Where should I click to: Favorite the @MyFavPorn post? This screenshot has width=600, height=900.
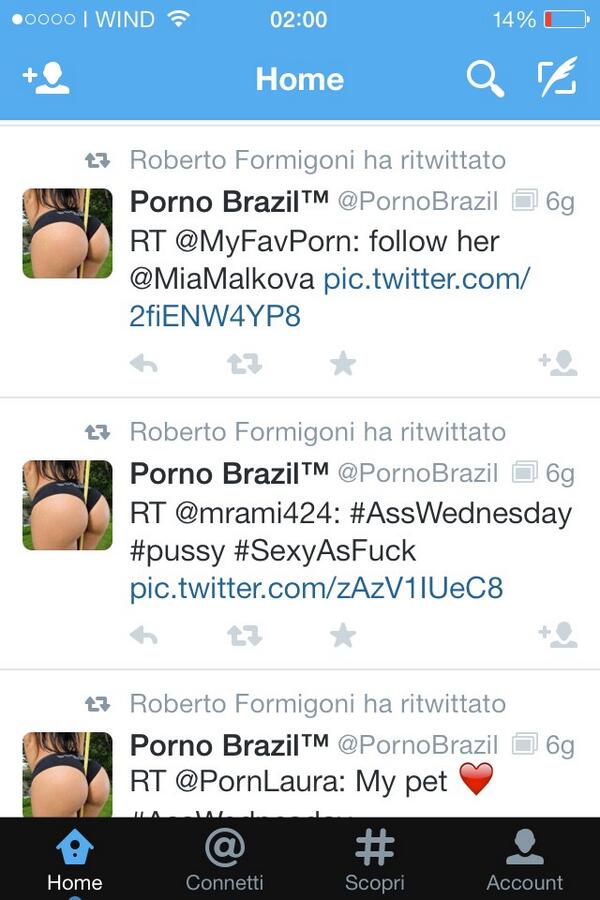[x=343, y=363]
